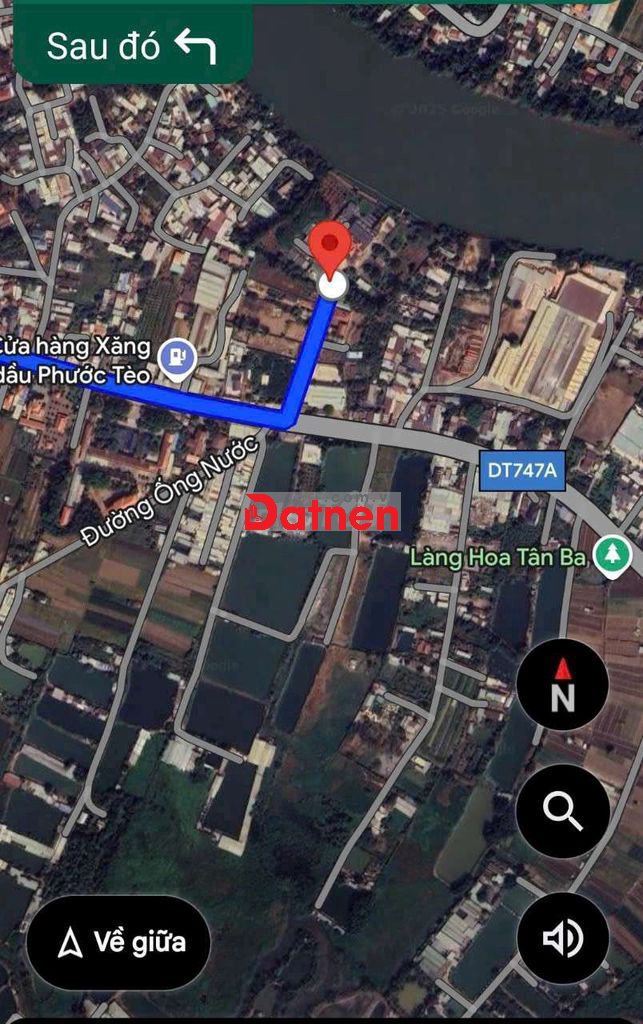The width and height of the screenshot is (643, 1024).
Task: Tap the compass north icon
Action: click(562, 684)
